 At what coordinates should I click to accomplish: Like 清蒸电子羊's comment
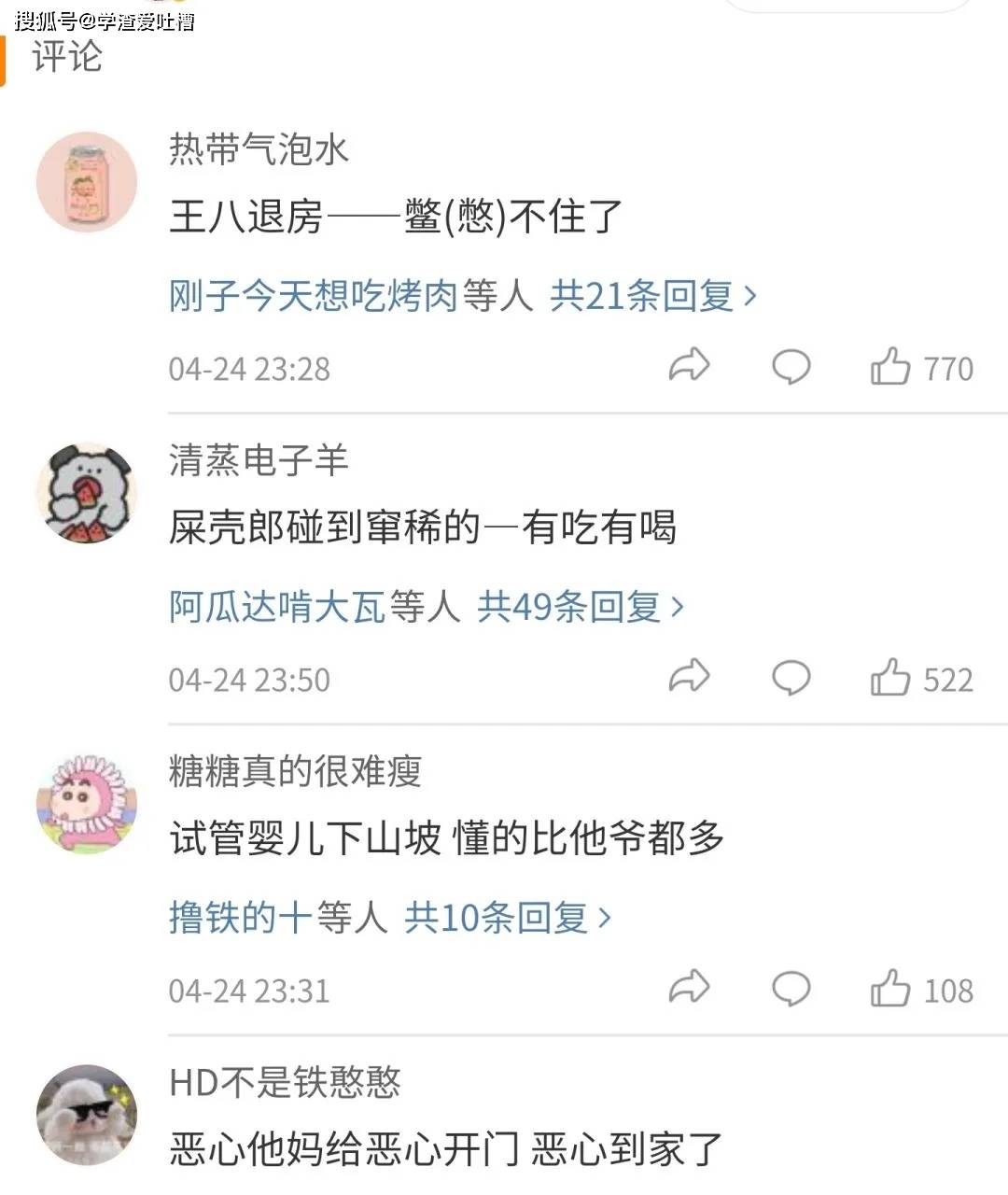[890, 678]
